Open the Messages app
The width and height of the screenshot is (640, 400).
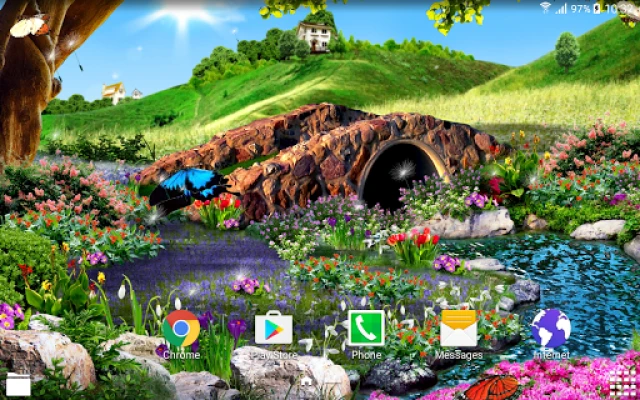point(459,328)
